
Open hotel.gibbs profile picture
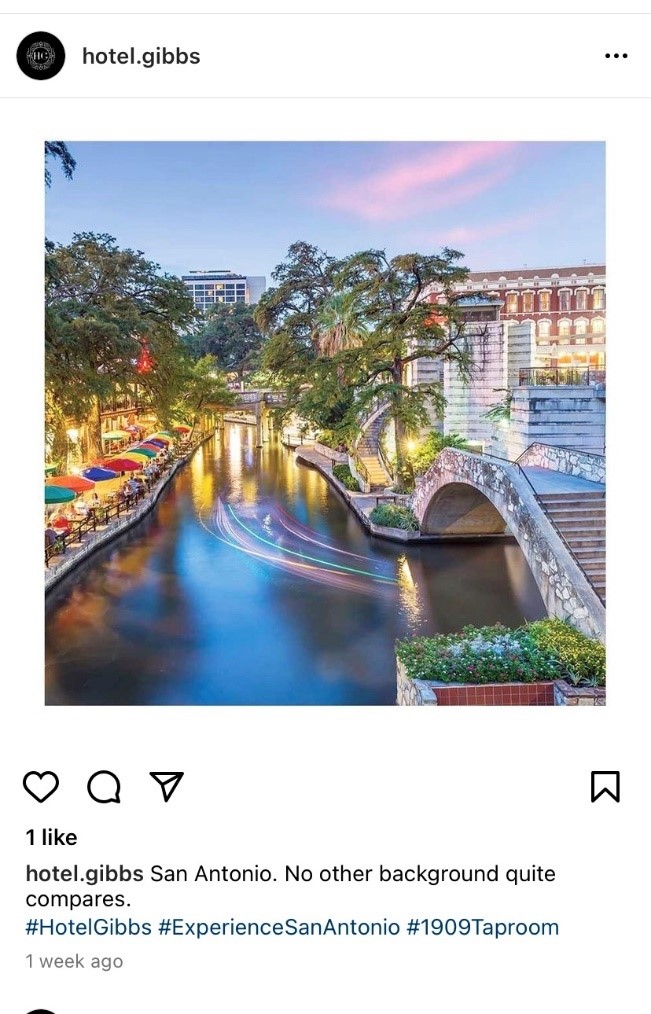[x=41, y=56]
